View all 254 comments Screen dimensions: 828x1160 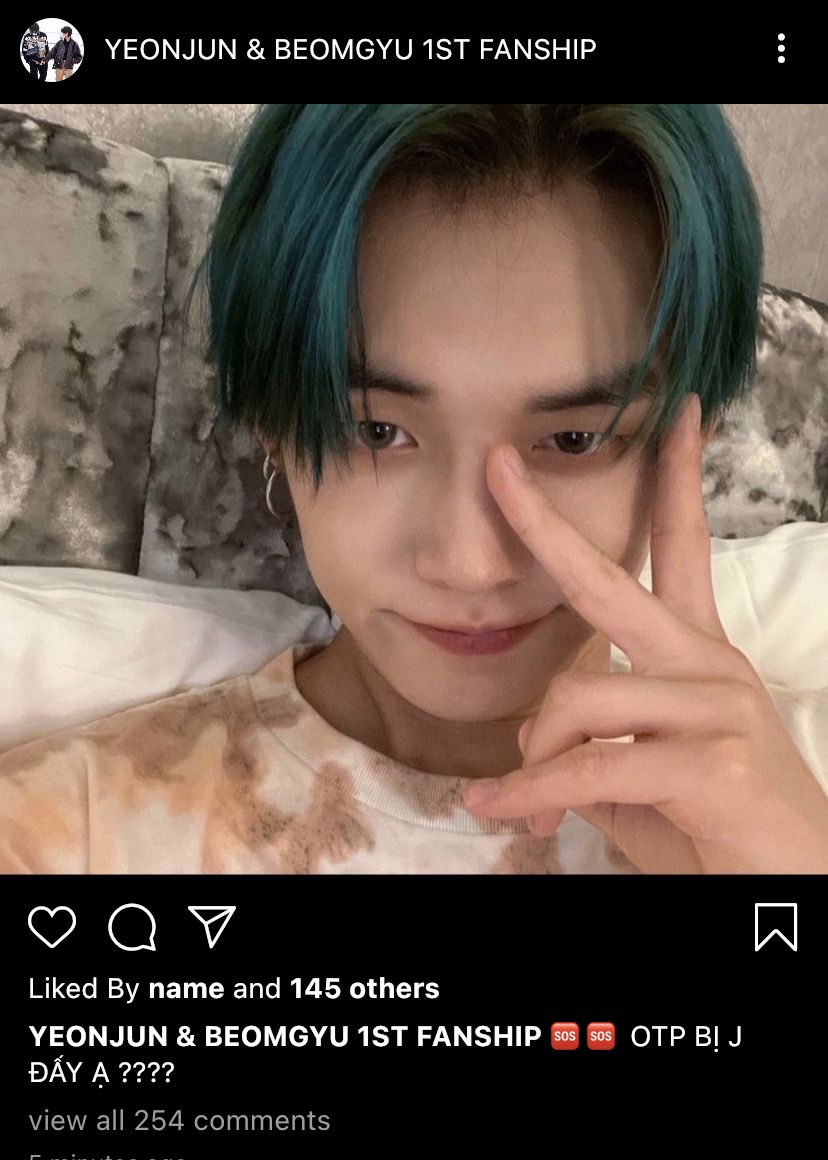point(179,1120)
